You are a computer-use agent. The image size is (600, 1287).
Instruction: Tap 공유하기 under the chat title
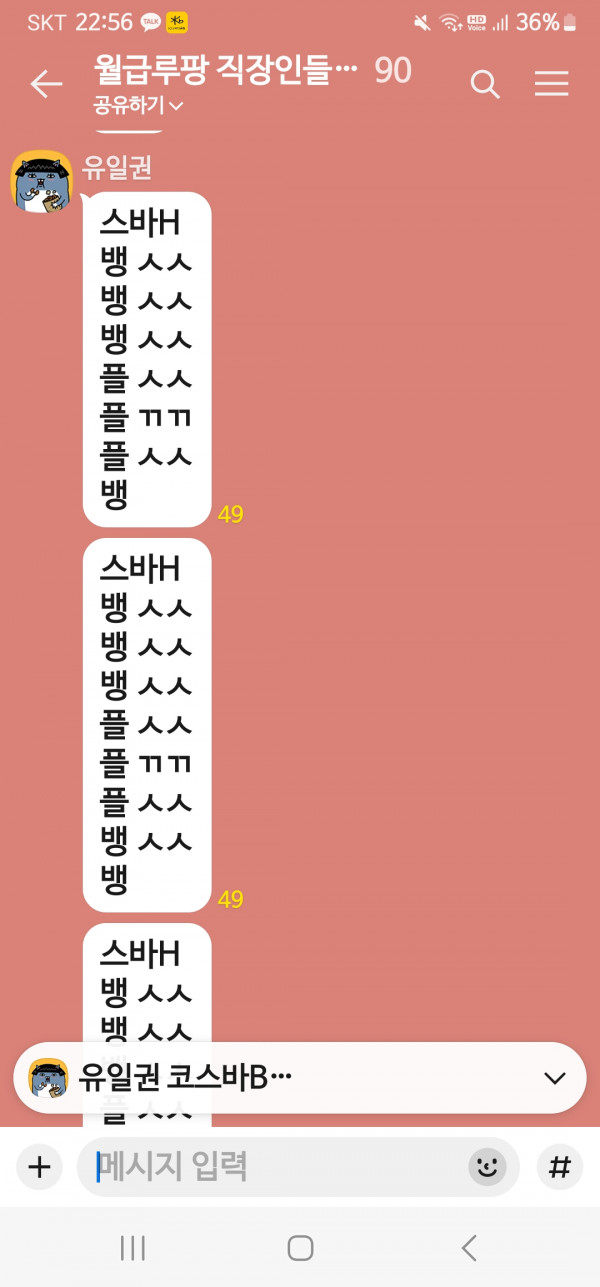tap(138, 105)
